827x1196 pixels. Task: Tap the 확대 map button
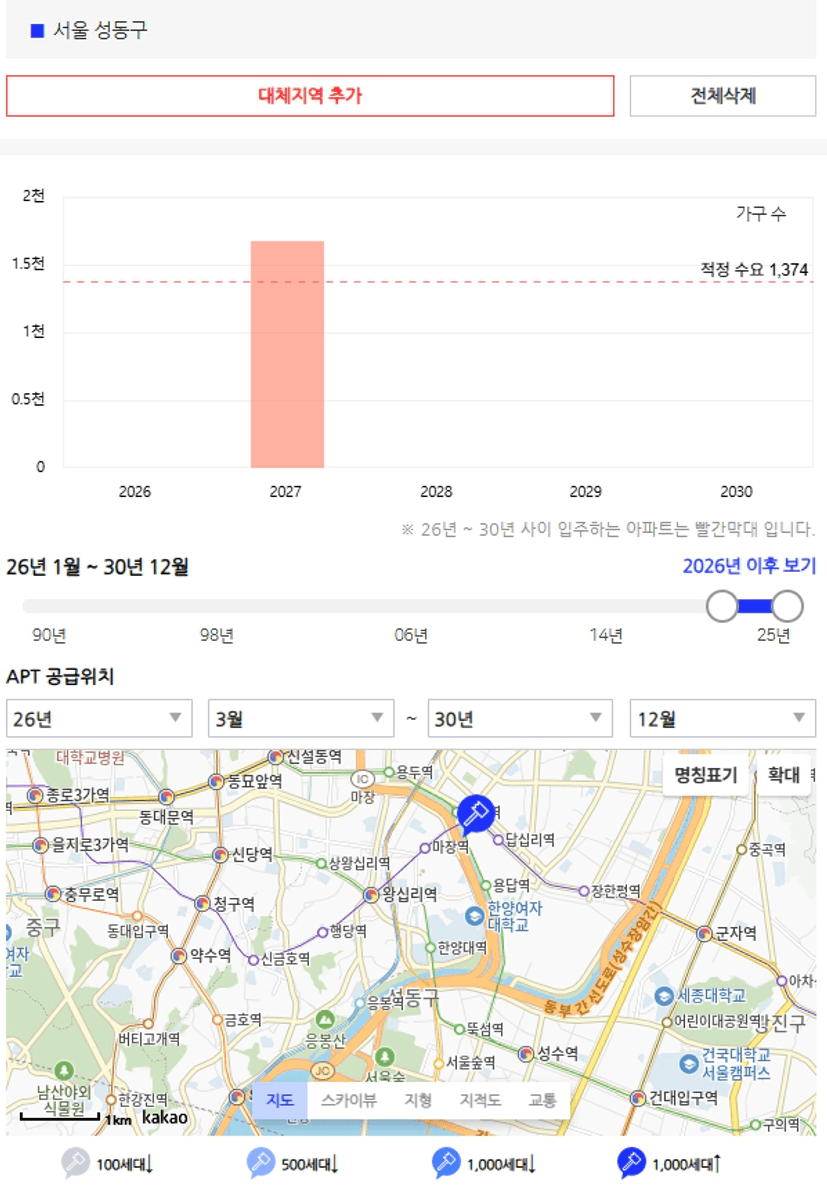(784, 775)
